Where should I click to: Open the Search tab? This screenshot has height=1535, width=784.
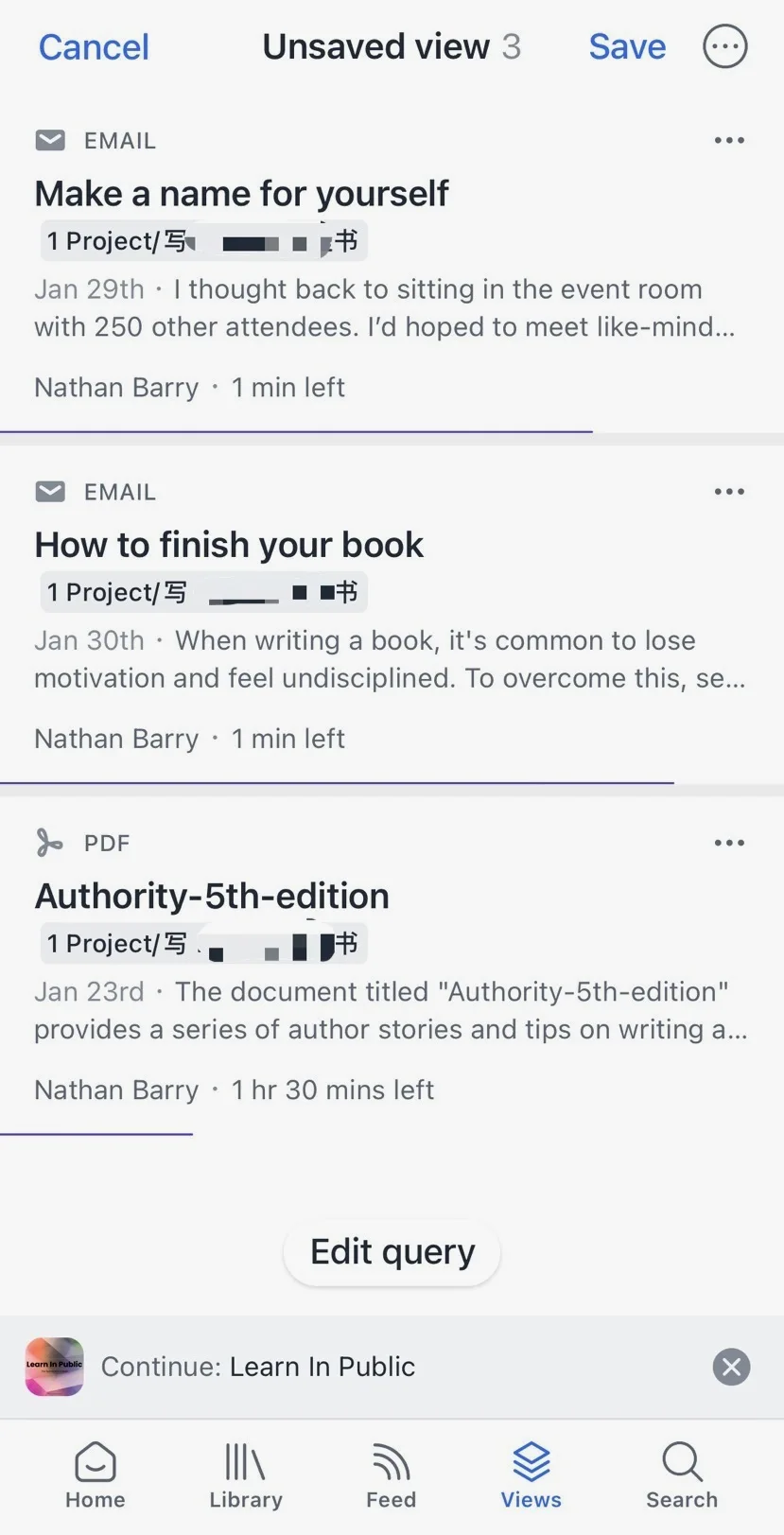682,1474
